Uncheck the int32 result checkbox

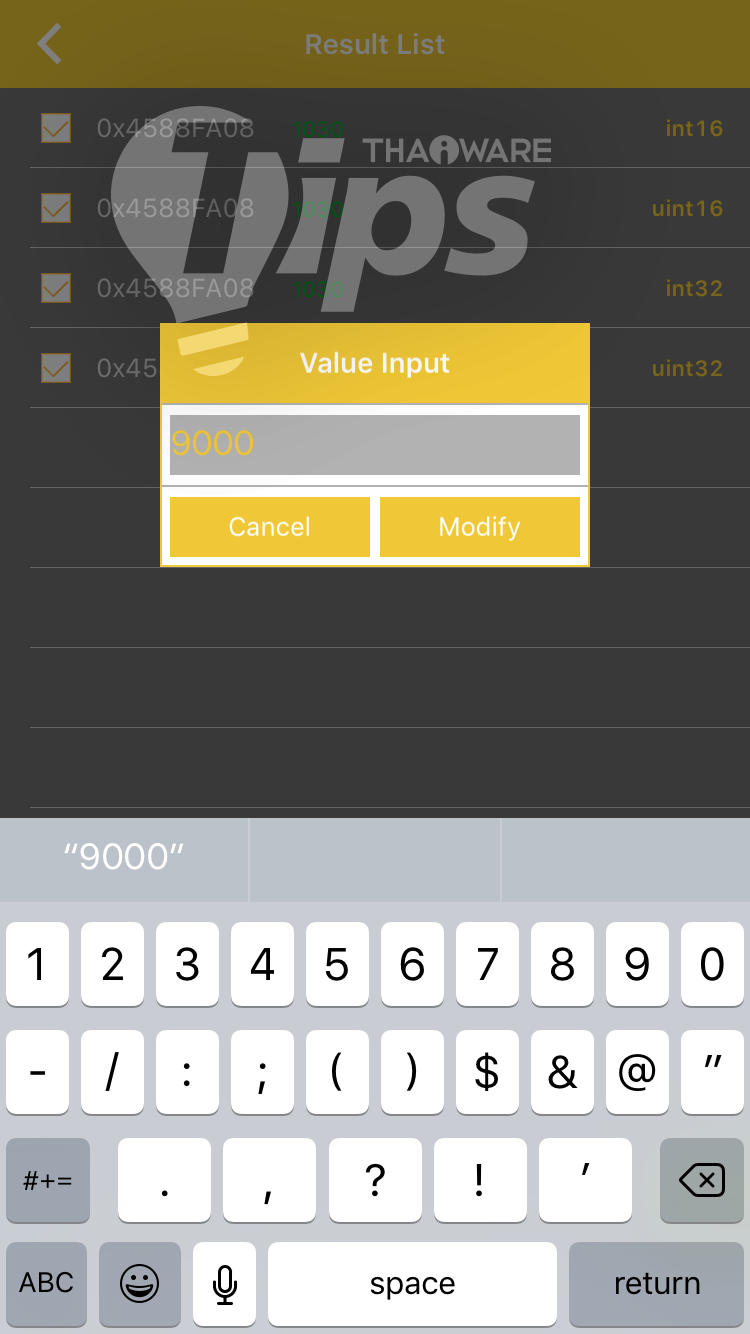click(56, 288)
